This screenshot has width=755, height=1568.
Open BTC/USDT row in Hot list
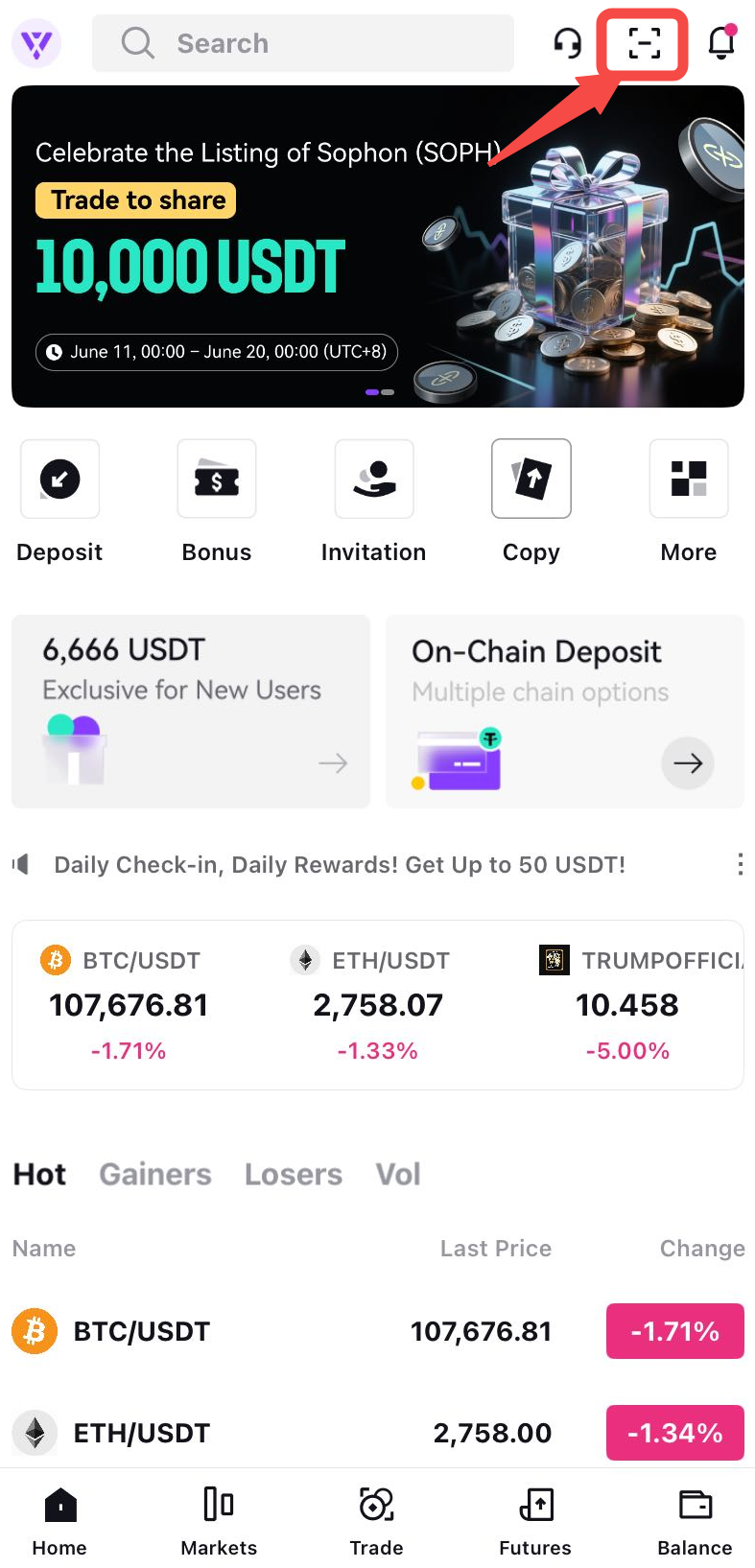[378, 1331]
